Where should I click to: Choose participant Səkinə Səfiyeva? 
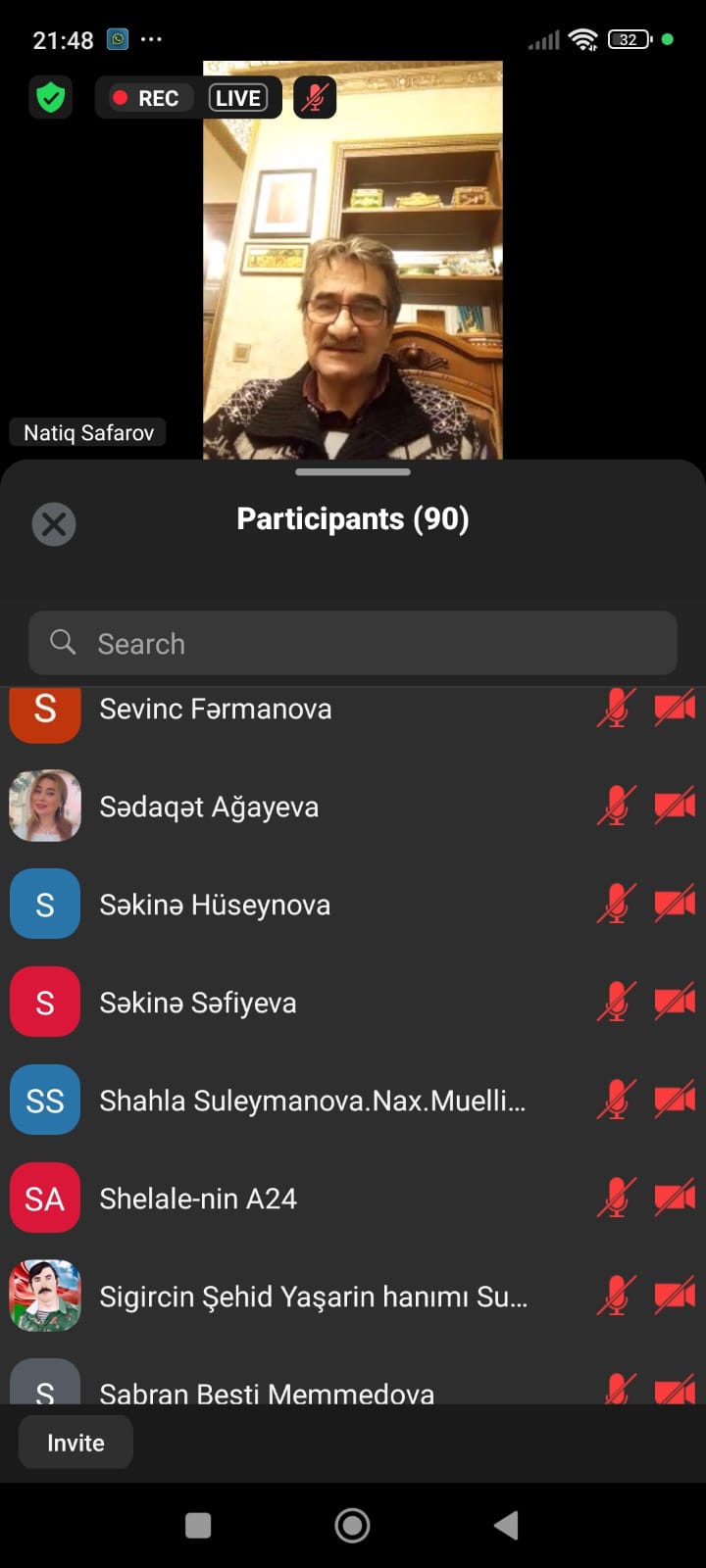(198, 1003)
